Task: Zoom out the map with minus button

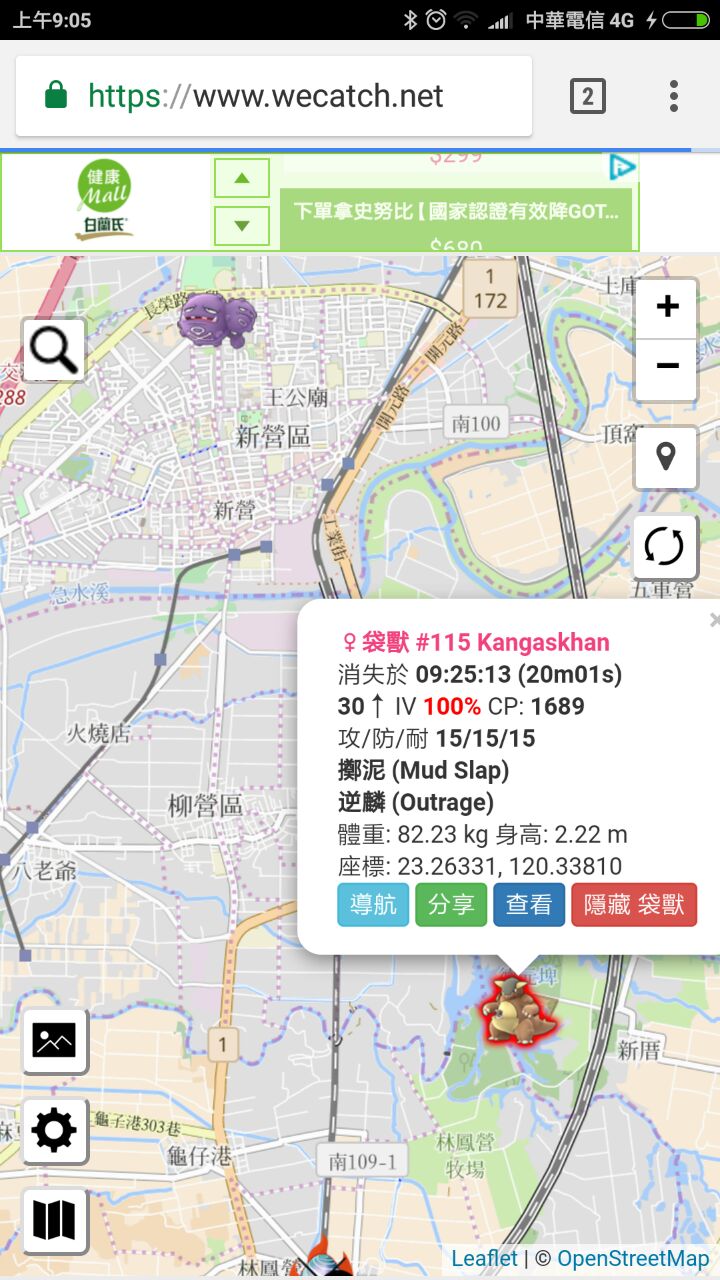Action: click(x=666, y=367)
